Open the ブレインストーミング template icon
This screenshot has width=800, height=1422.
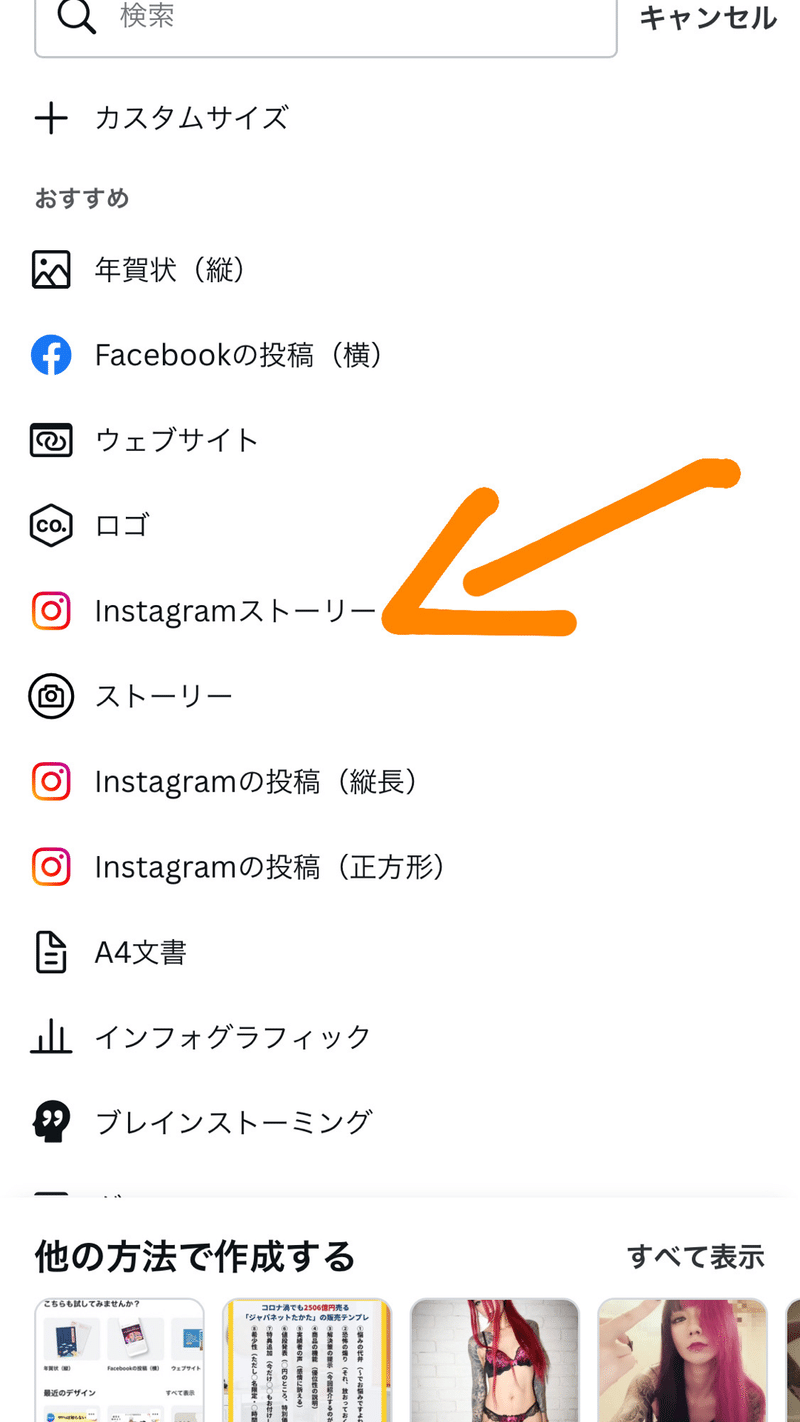coord(51,1121)
